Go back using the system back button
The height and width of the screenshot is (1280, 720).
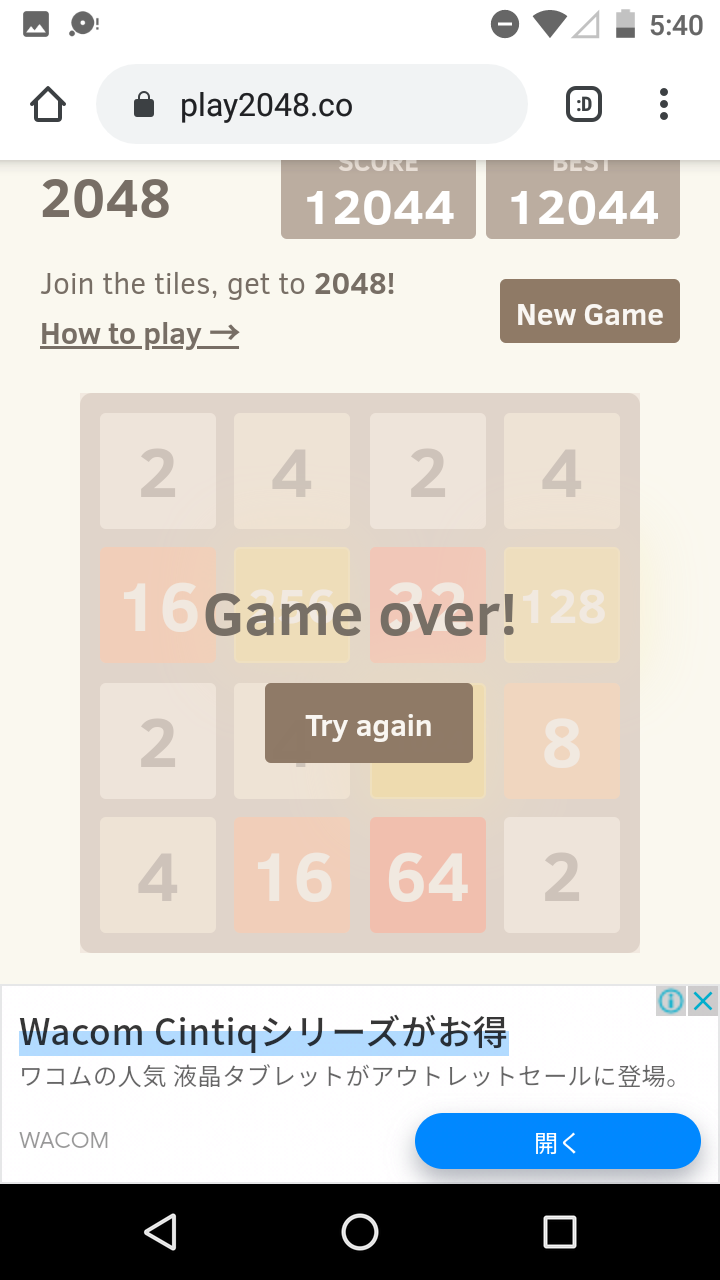pos(160,1232)
